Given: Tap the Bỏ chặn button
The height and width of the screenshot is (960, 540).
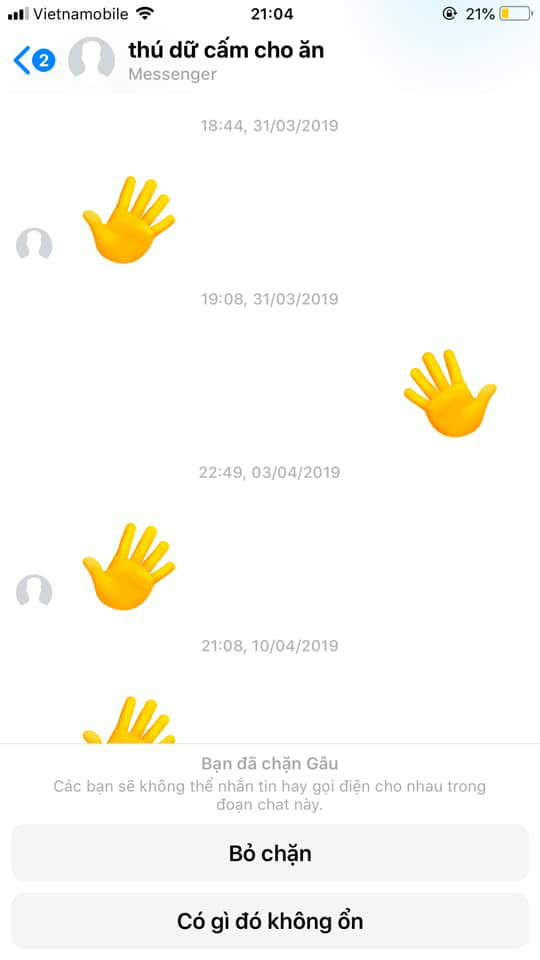Looking at the screenshot, I should (270, 853).
